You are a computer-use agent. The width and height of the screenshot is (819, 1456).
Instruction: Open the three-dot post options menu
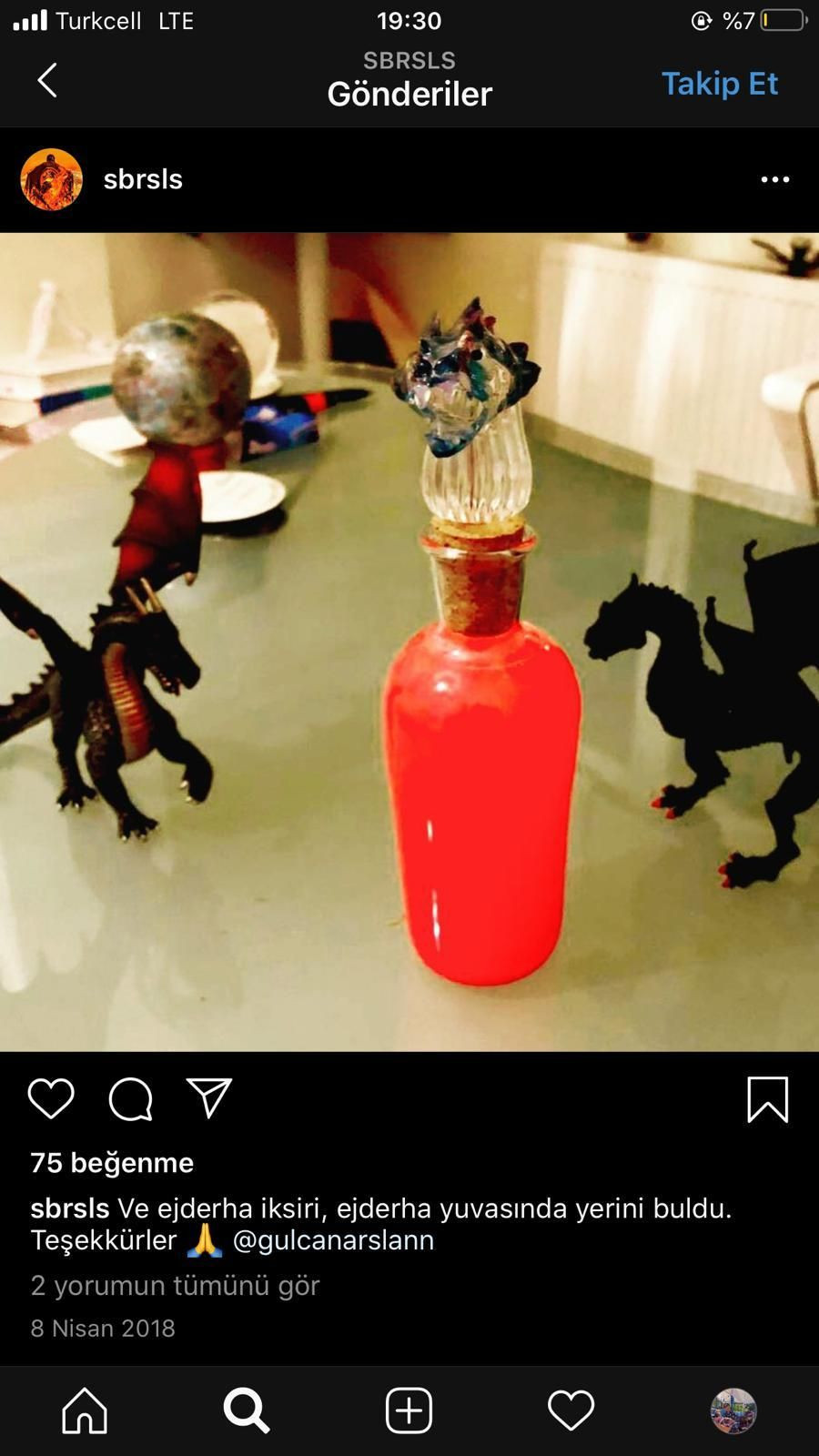[774, 179]
